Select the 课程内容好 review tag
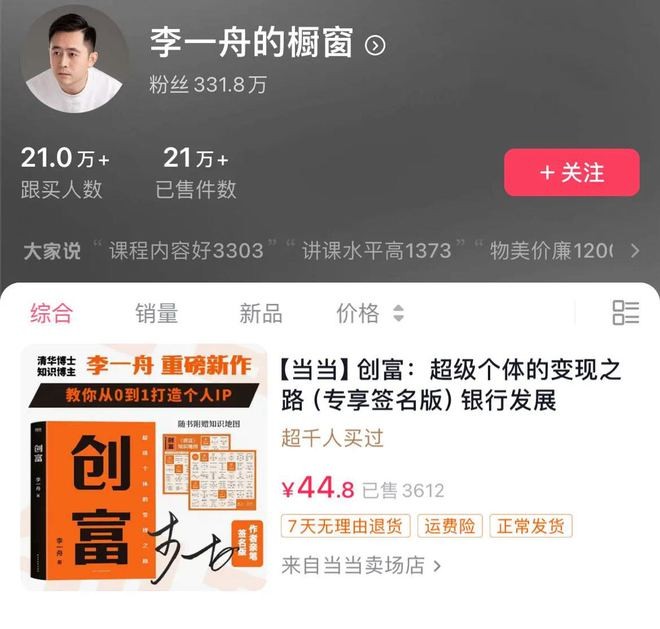 [185, 250]
